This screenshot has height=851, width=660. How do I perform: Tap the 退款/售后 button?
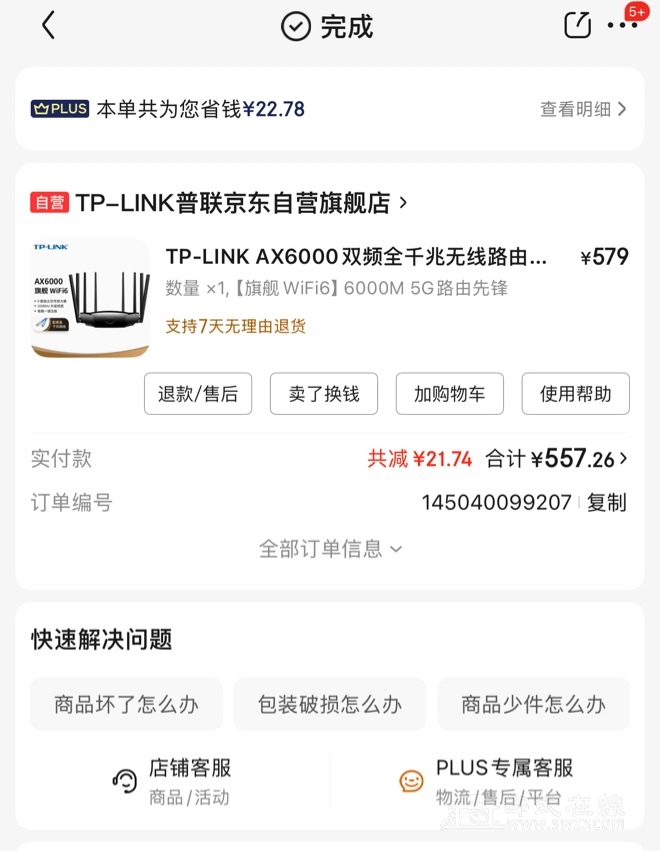198,394
